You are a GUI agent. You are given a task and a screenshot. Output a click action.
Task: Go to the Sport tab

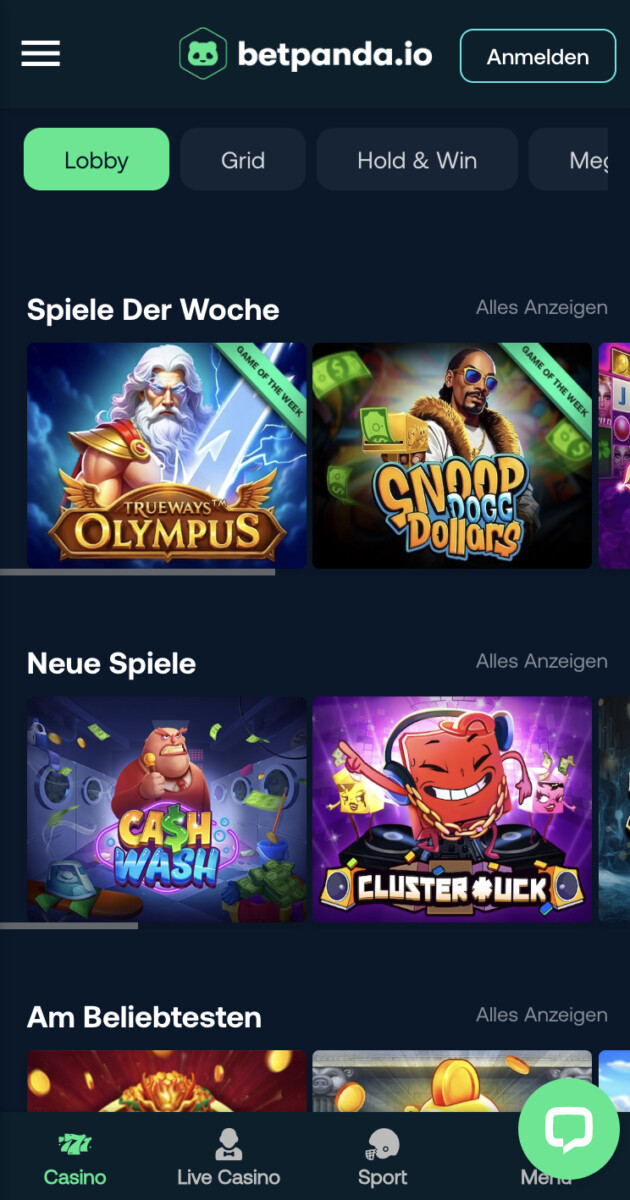pos(383,1158)
